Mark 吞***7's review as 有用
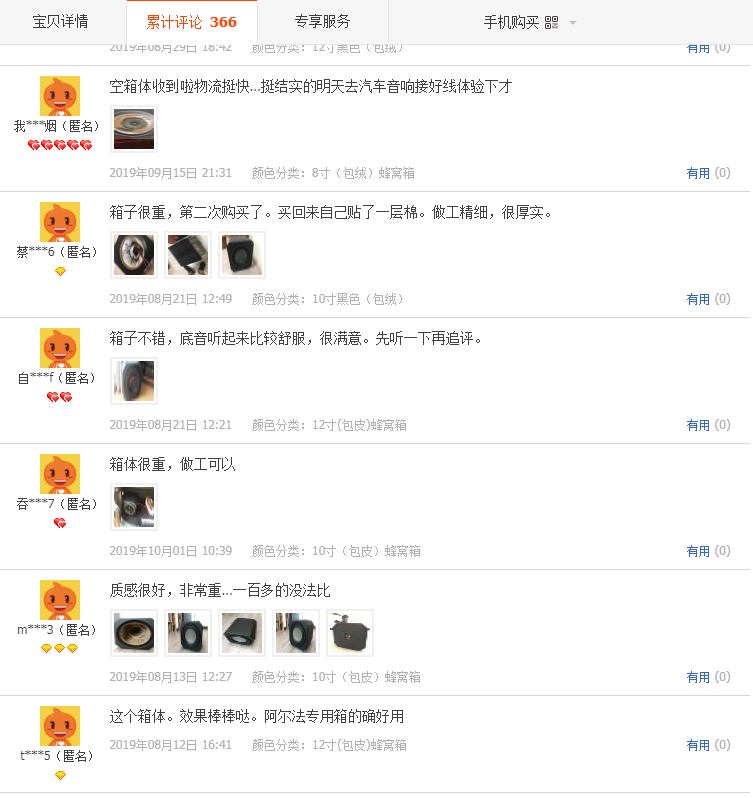Viewport: 753px width, 798px height. tap(698, 551)
